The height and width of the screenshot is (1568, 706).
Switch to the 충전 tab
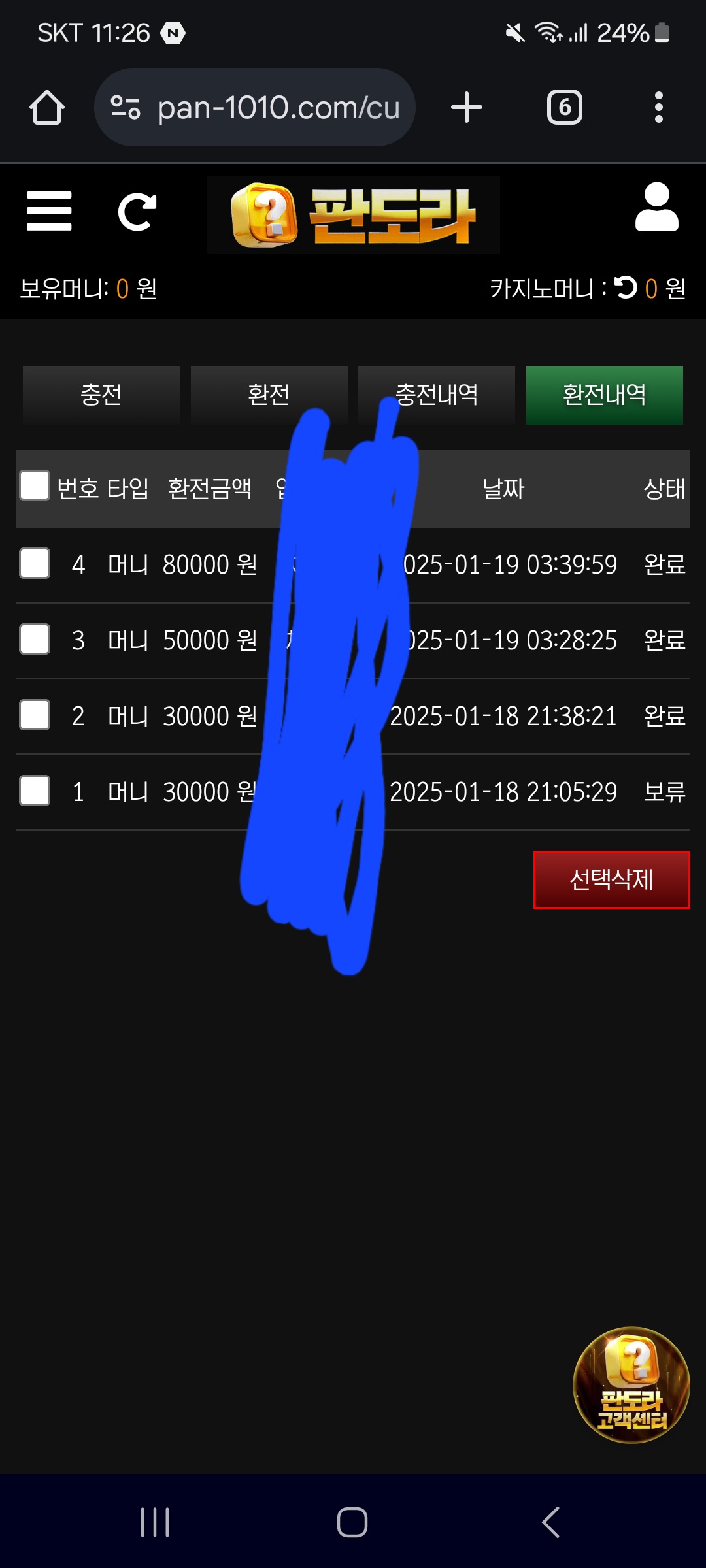[101, 395]
